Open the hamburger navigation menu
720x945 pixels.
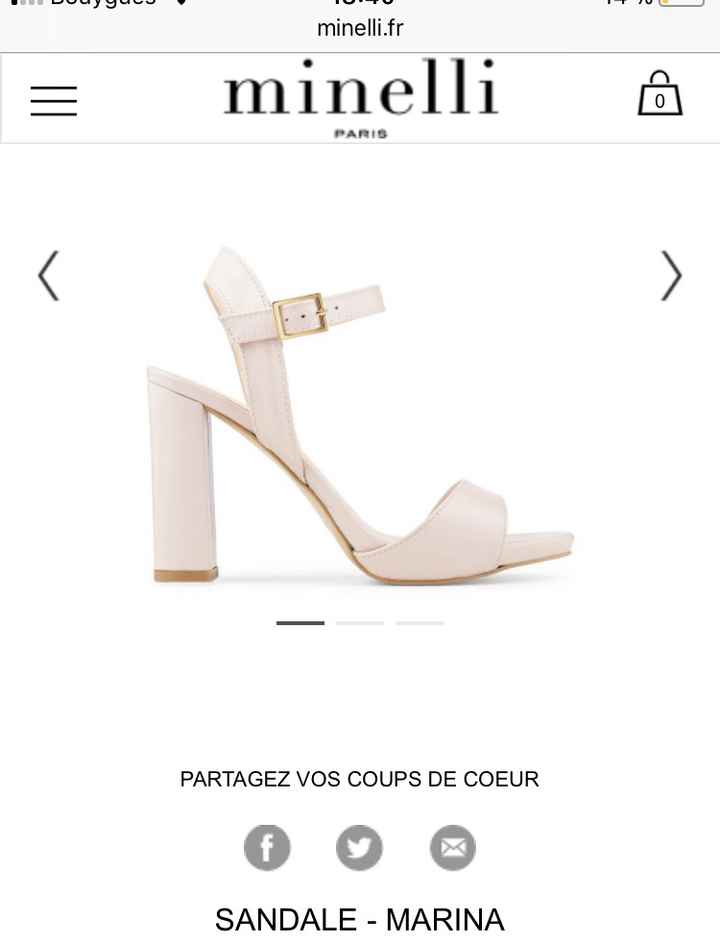tap(53, 99)
